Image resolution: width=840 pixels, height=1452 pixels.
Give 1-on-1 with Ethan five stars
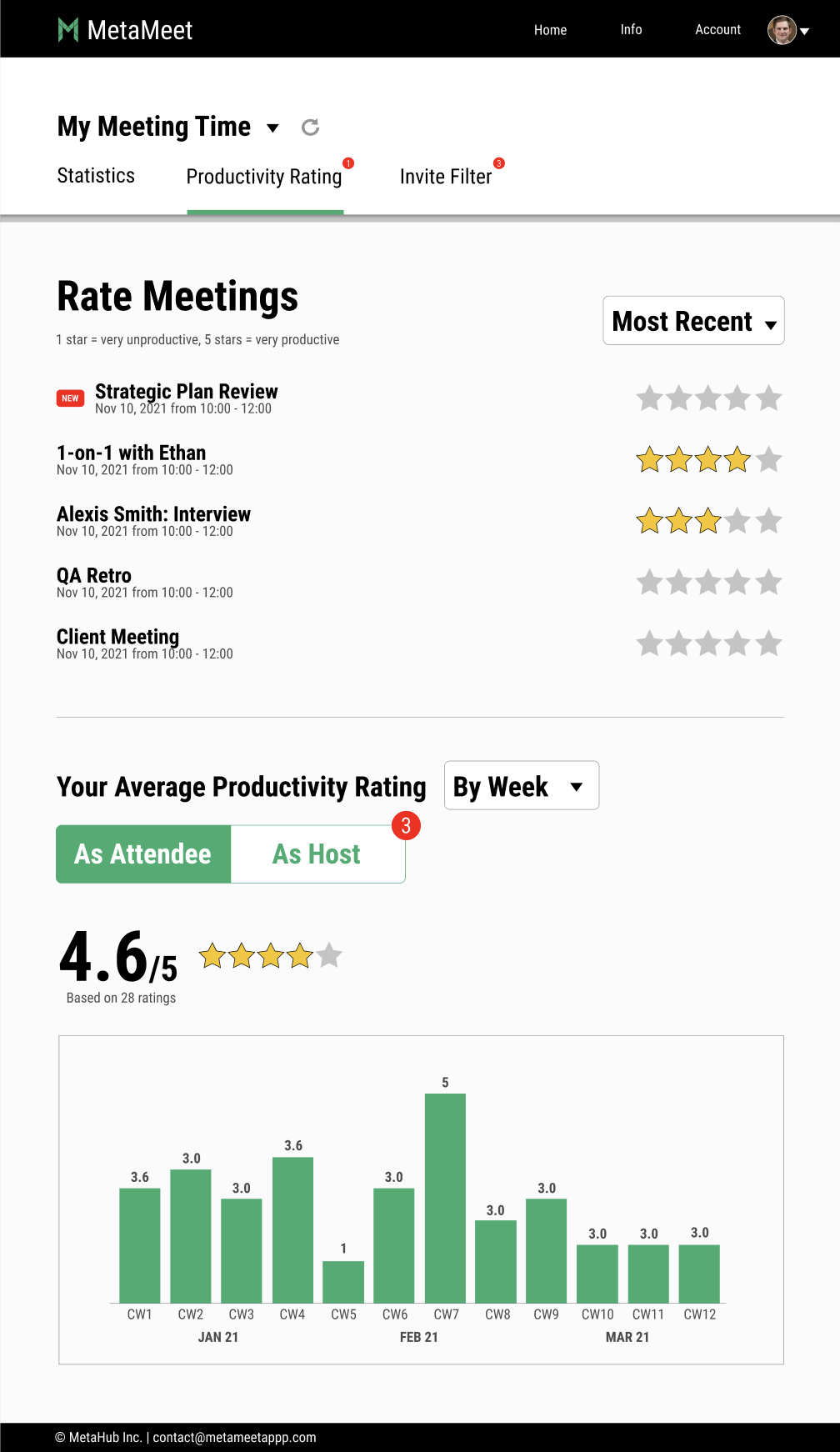(768, 459)
